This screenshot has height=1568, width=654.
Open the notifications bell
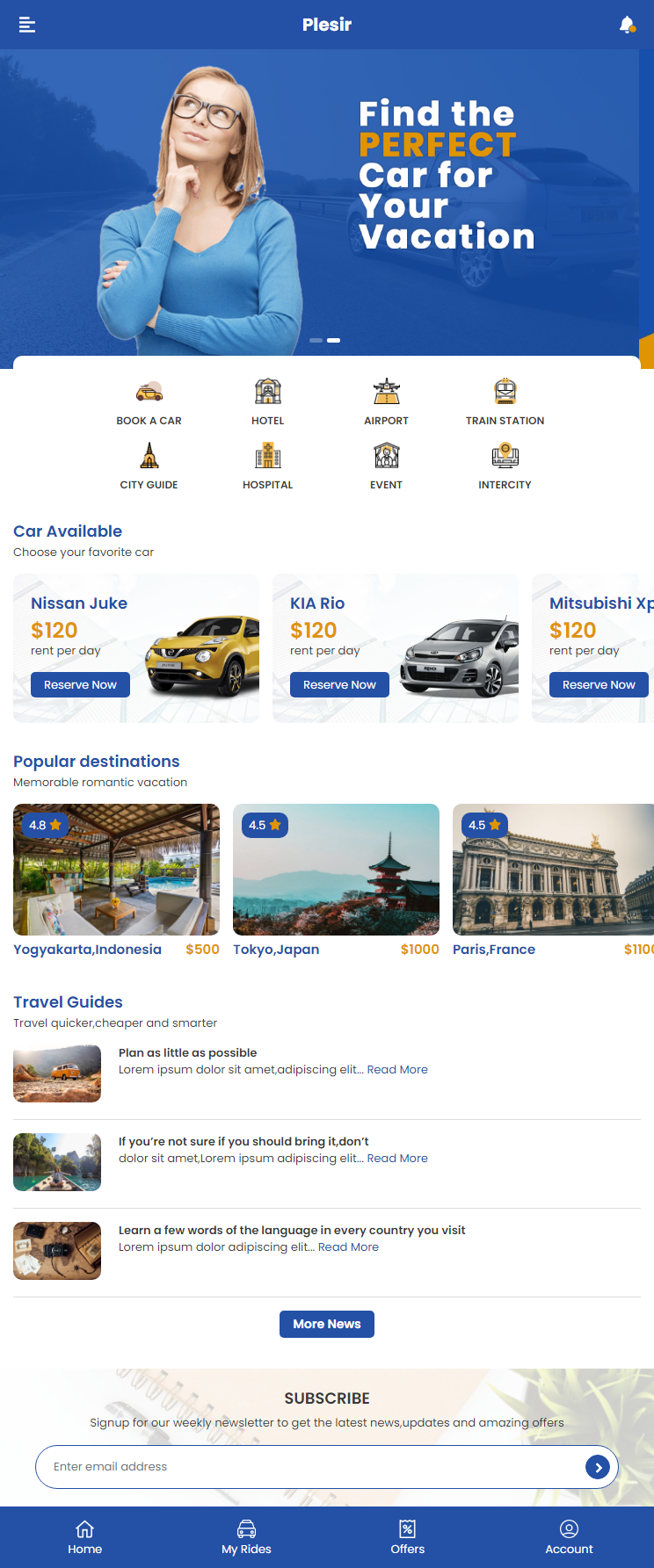[627, 25]
